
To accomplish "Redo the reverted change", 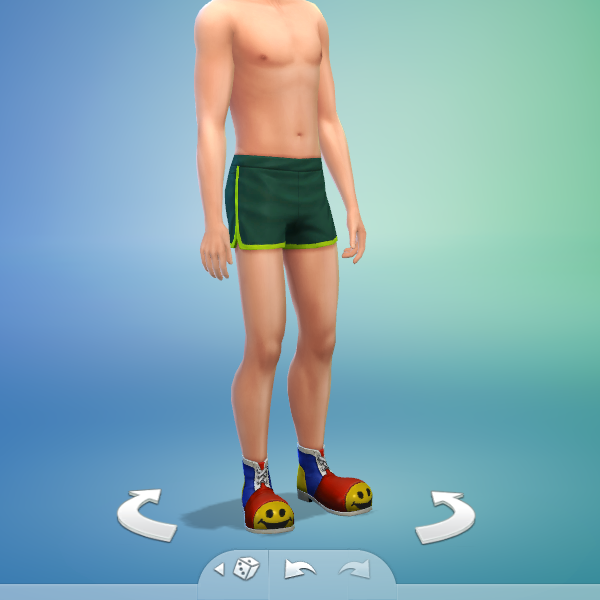I will click(x=354, y=570).
